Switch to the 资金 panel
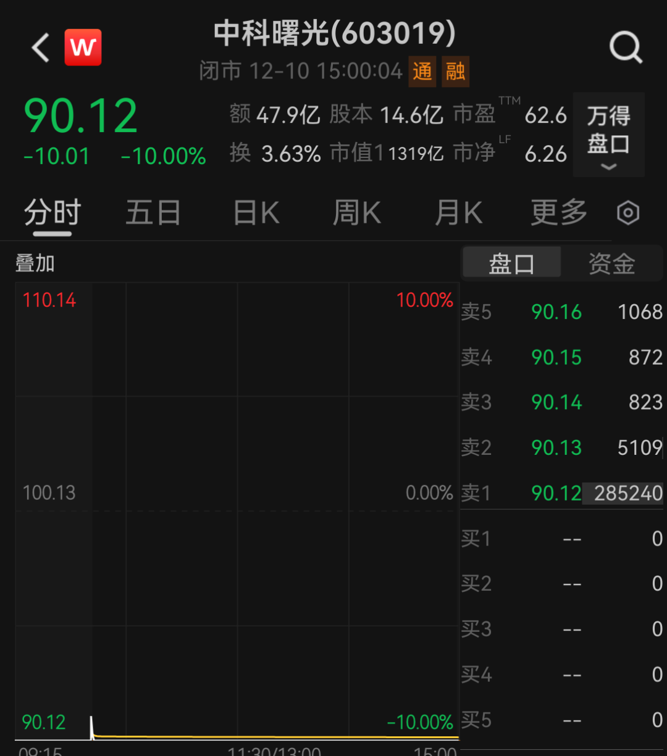This screenshot has width=667, height=756. [x=611, y=263]
